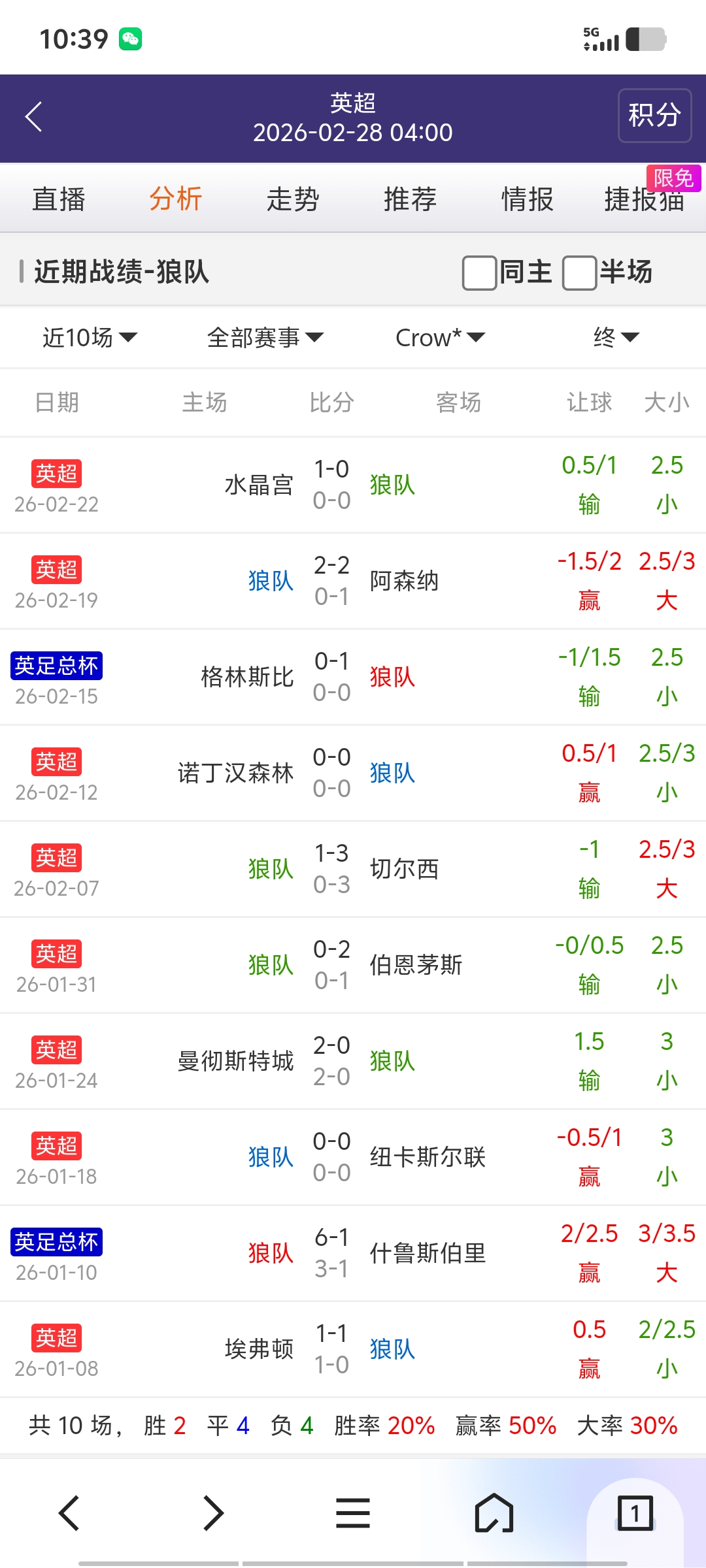Open the 水晶宫 vs 狼队 match row
This screenshot has height=1568, width=706.
tap(353, 485)
